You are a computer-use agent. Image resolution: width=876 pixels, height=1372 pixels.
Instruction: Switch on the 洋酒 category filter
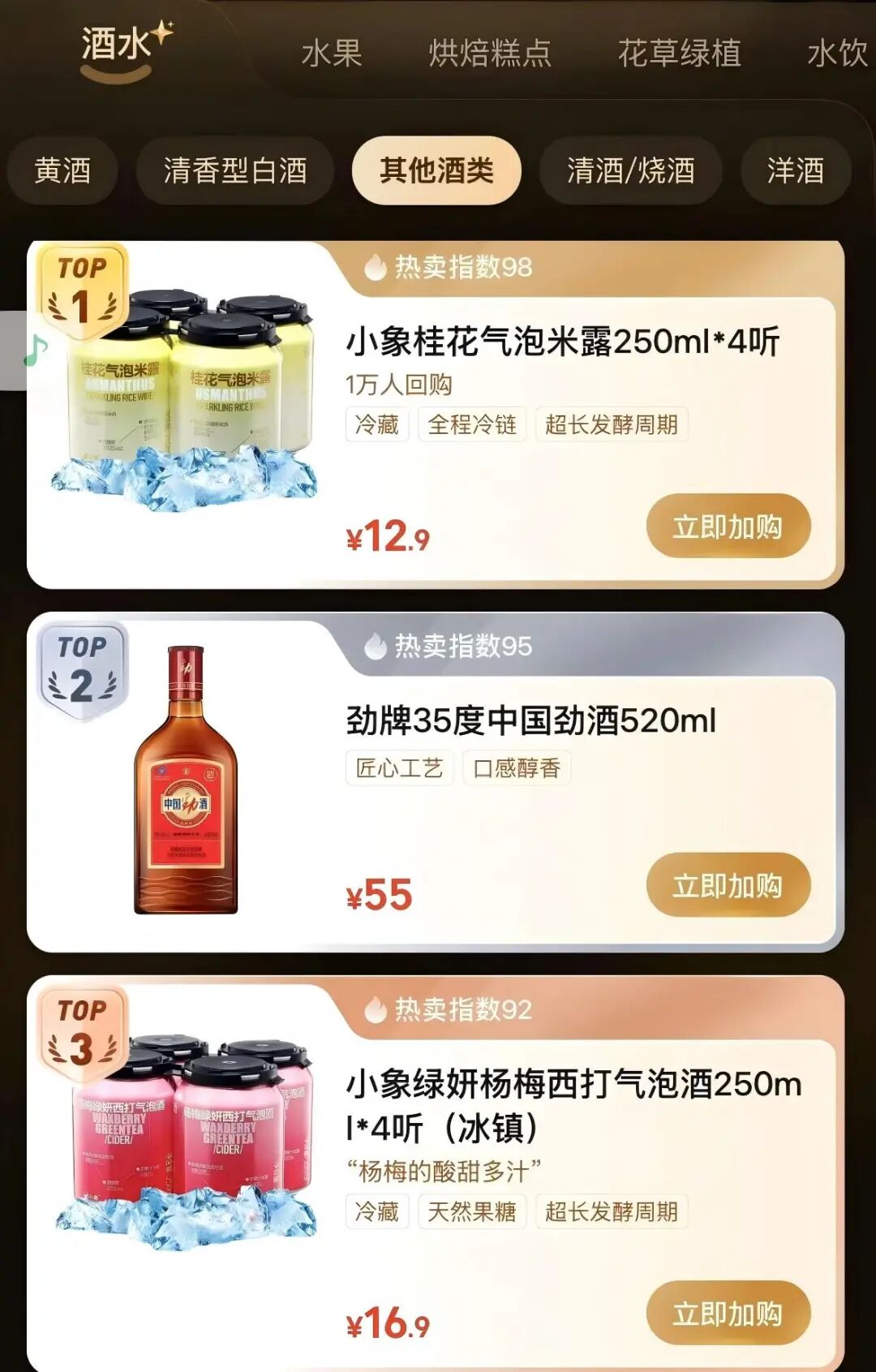[x=796, y=171]
